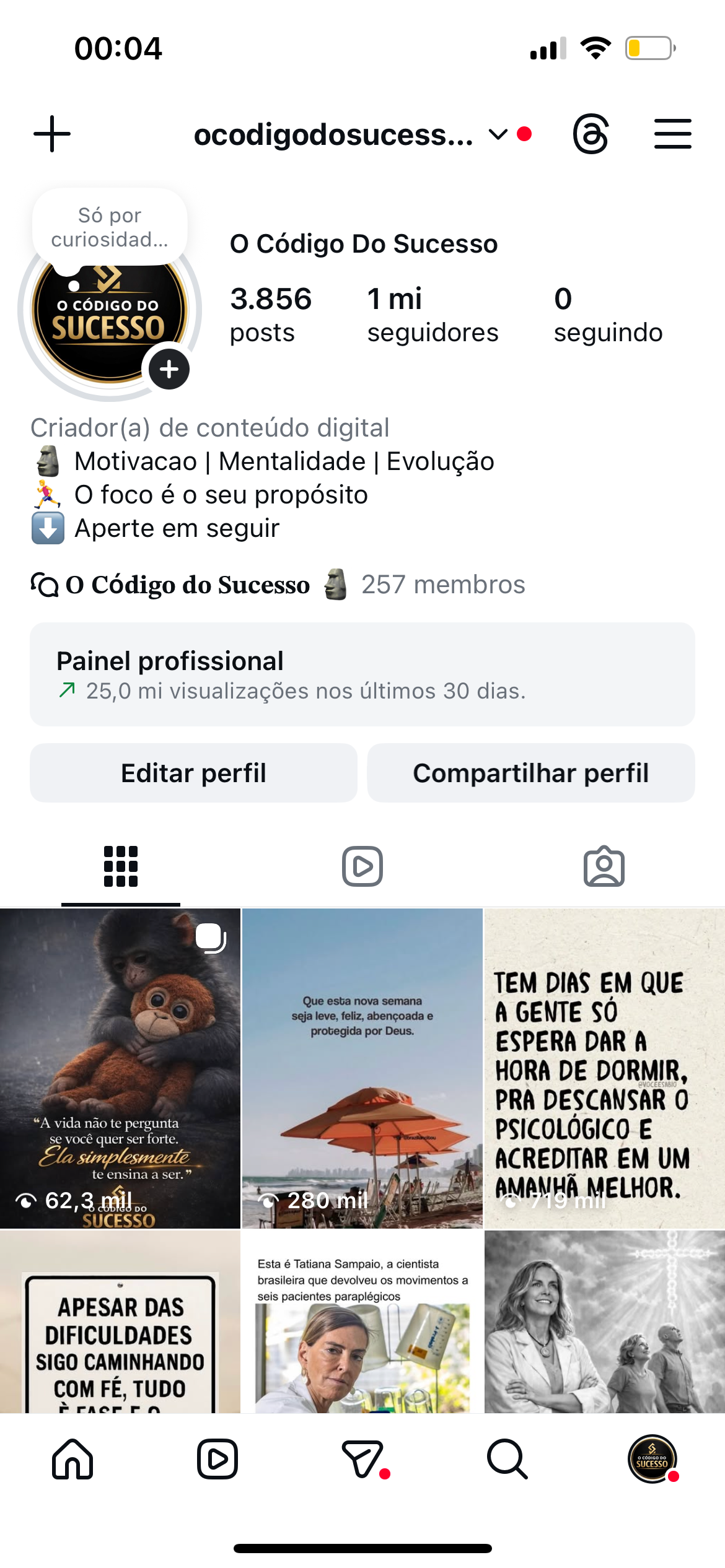Create a new post with plus icon
The height and width of the screenshot is (1568, 725).
click(x=52, y=134)
